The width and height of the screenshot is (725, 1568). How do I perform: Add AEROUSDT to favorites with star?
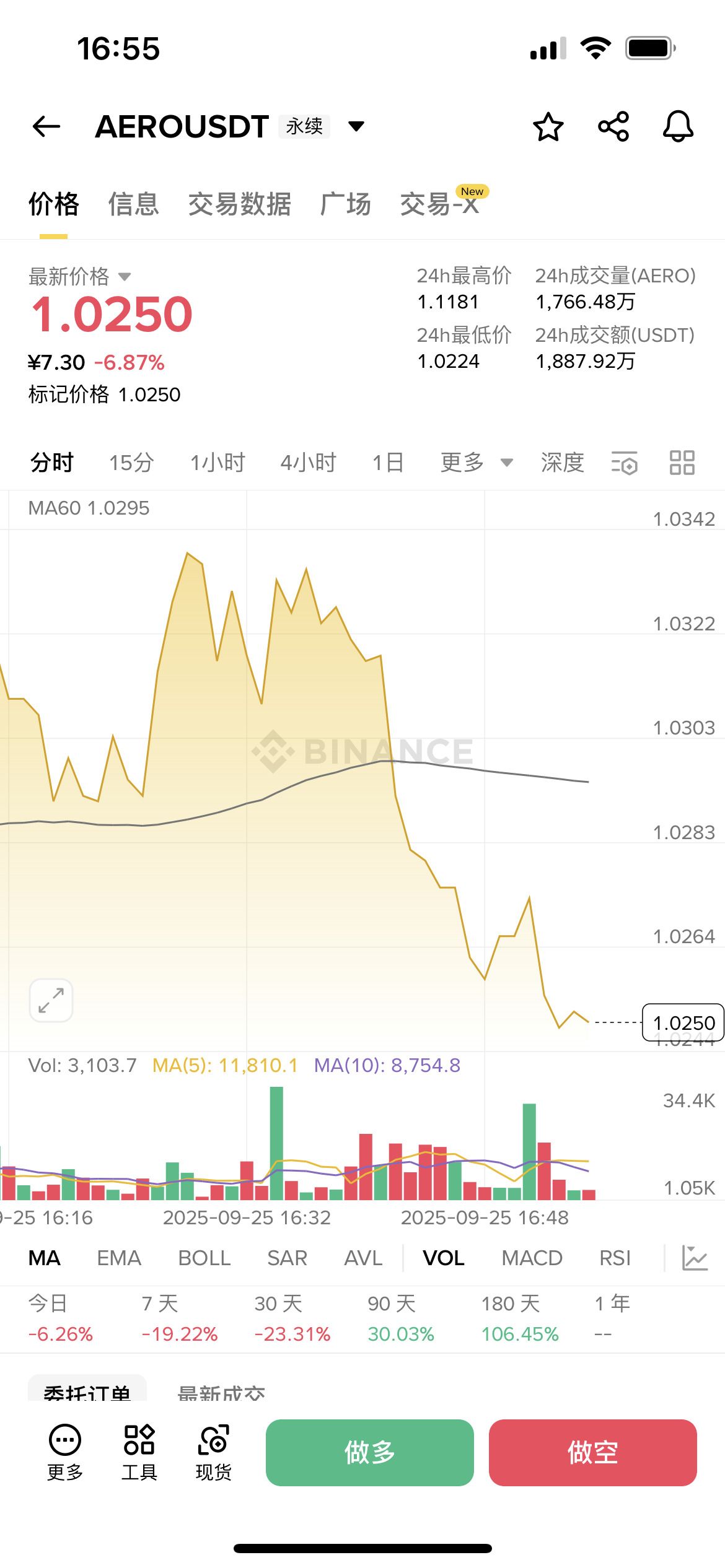(x=548, y=126)
